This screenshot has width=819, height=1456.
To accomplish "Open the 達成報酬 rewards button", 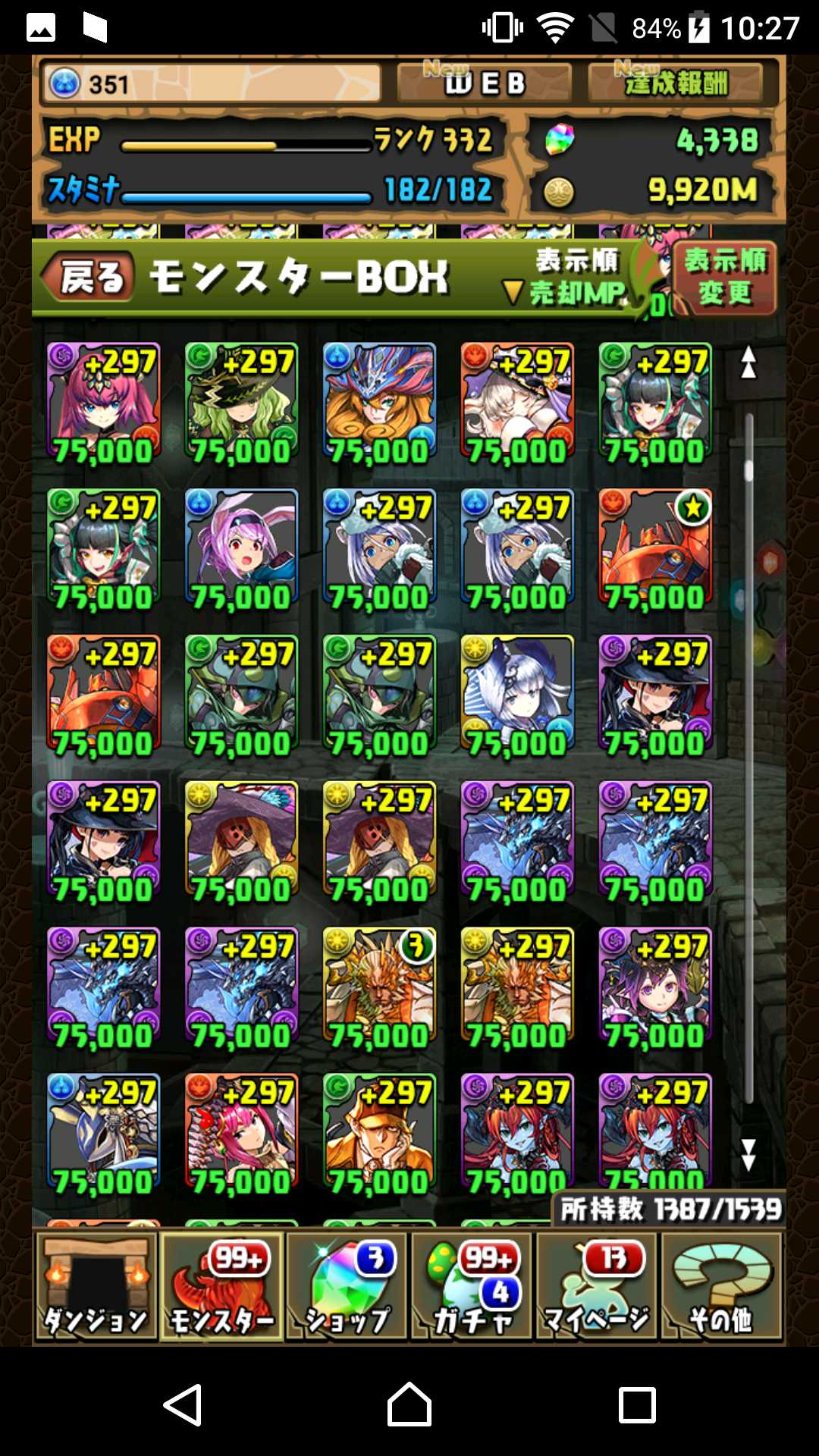I will (675, 83).
